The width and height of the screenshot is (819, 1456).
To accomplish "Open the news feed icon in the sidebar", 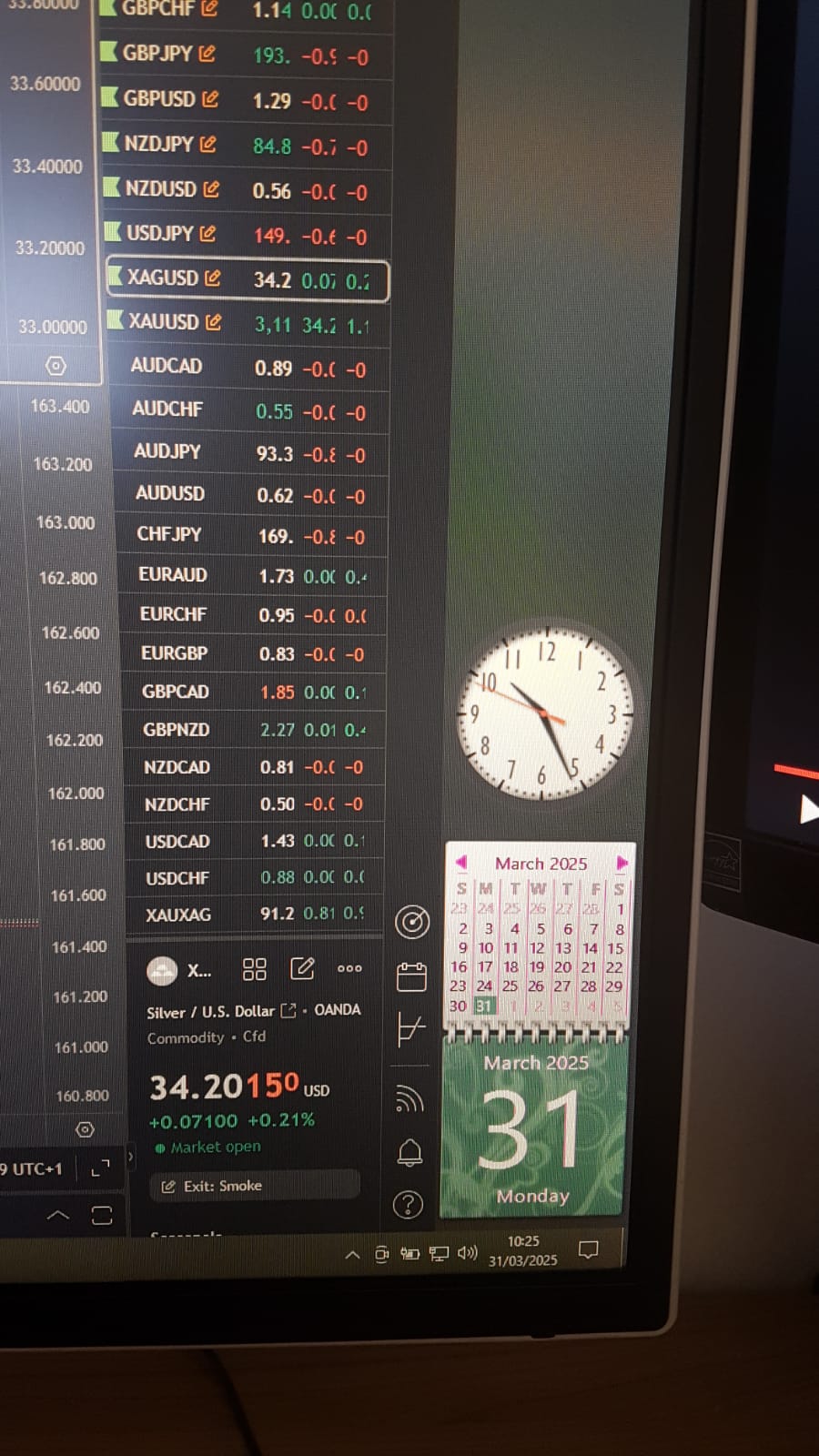I will pos(410,1099).
